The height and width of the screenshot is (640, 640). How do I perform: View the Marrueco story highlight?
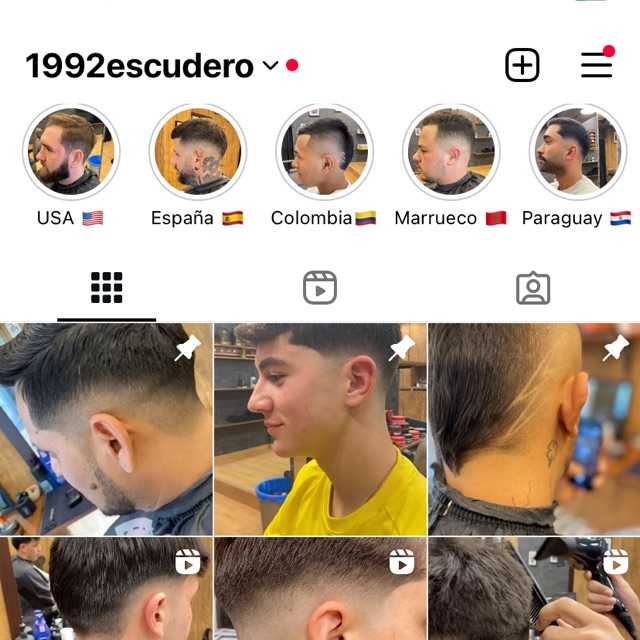coord(451,152)
